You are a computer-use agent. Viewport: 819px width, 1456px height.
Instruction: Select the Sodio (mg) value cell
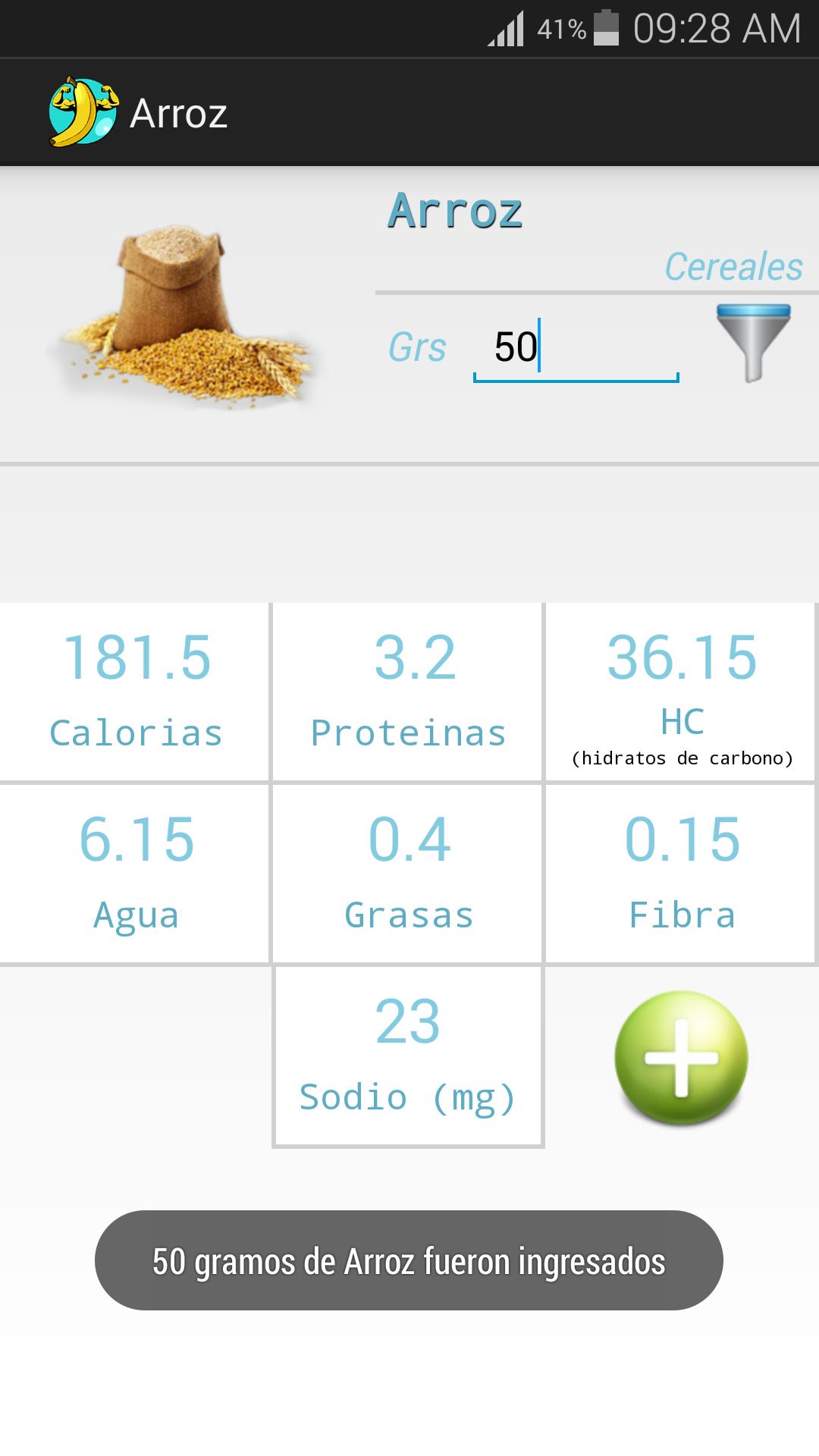[407, 1054]
